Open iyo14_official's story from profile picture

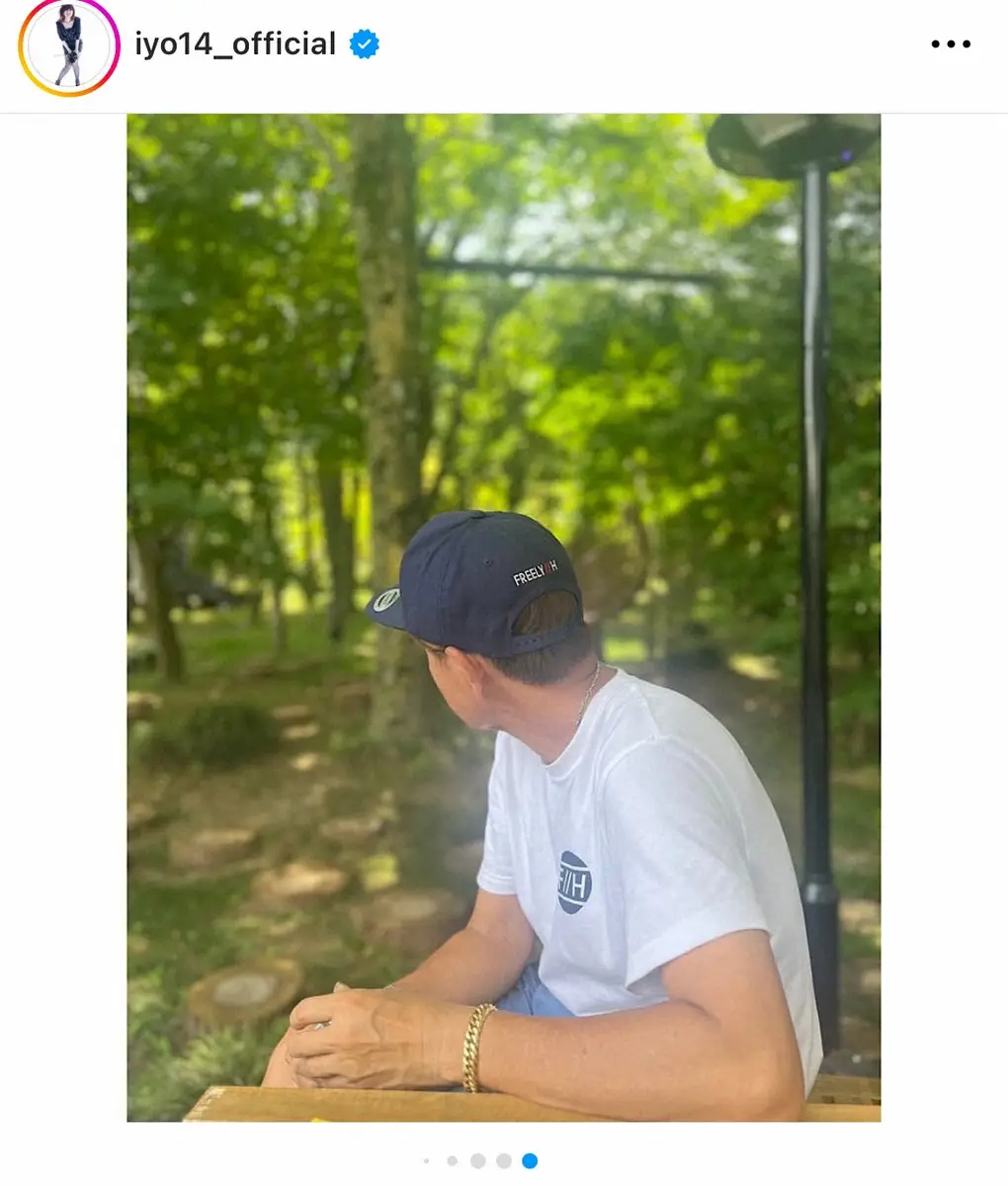point(68,46)
